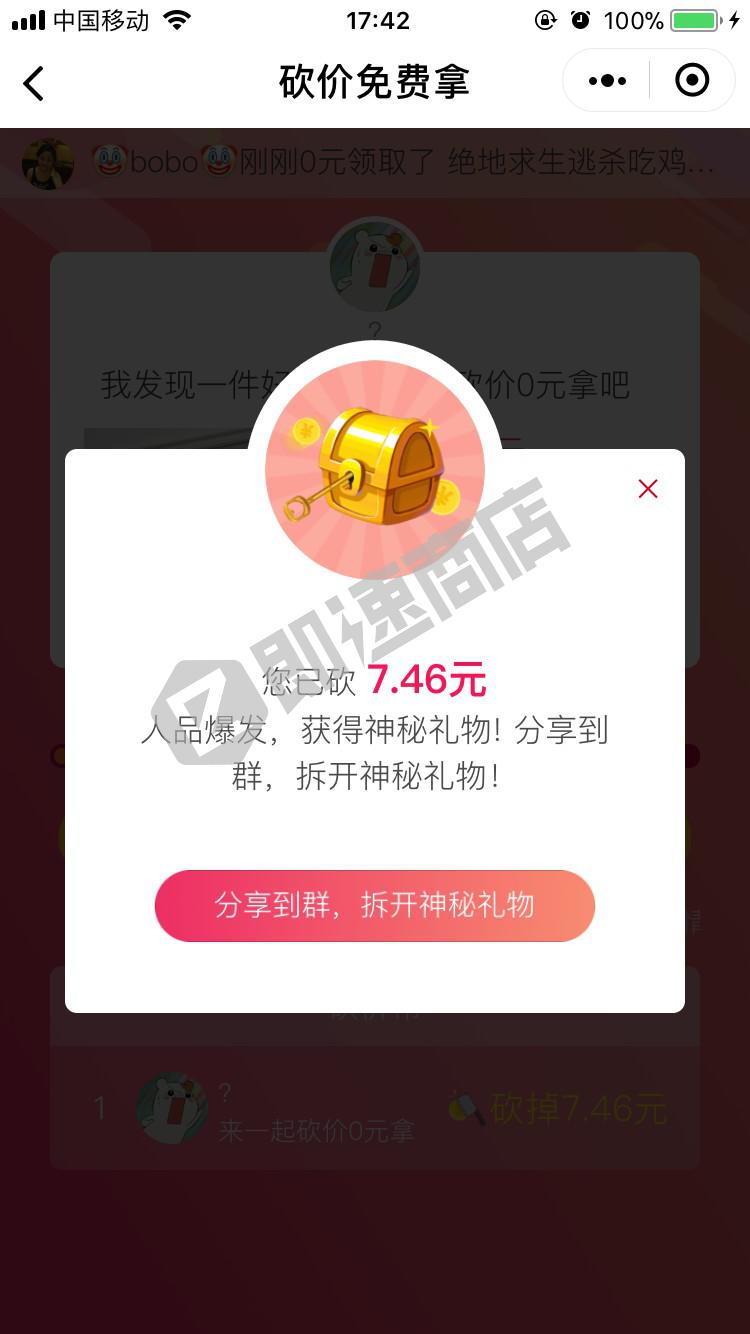The height and width of the screenshot is (1334, 750).
Task: Open the mini program three-dot menu
Action: [x=607, y=81]
